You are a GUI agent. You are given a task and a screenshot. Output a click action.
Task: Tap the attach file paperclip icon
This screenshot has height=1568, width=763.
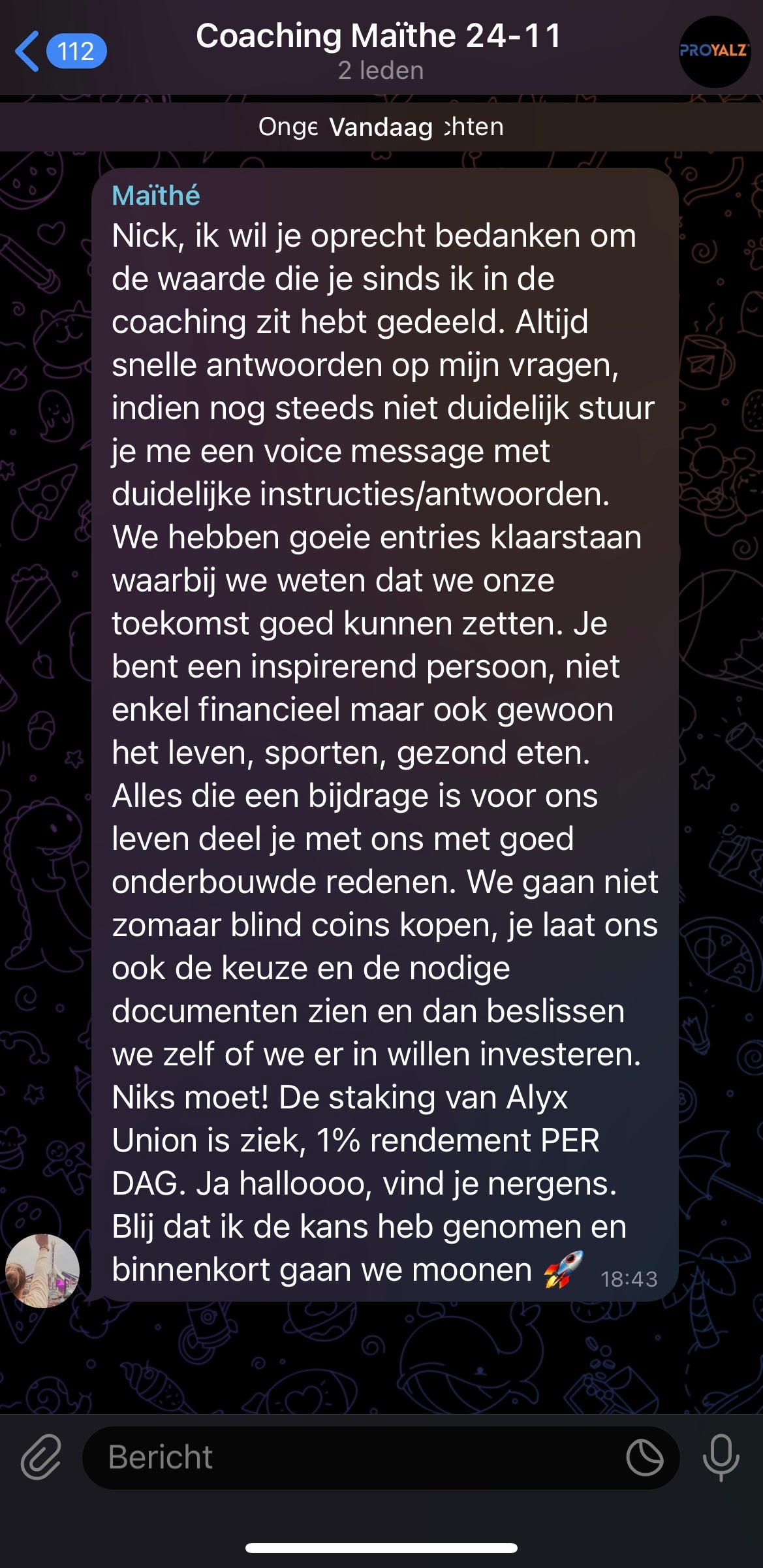pos(41,1457)
